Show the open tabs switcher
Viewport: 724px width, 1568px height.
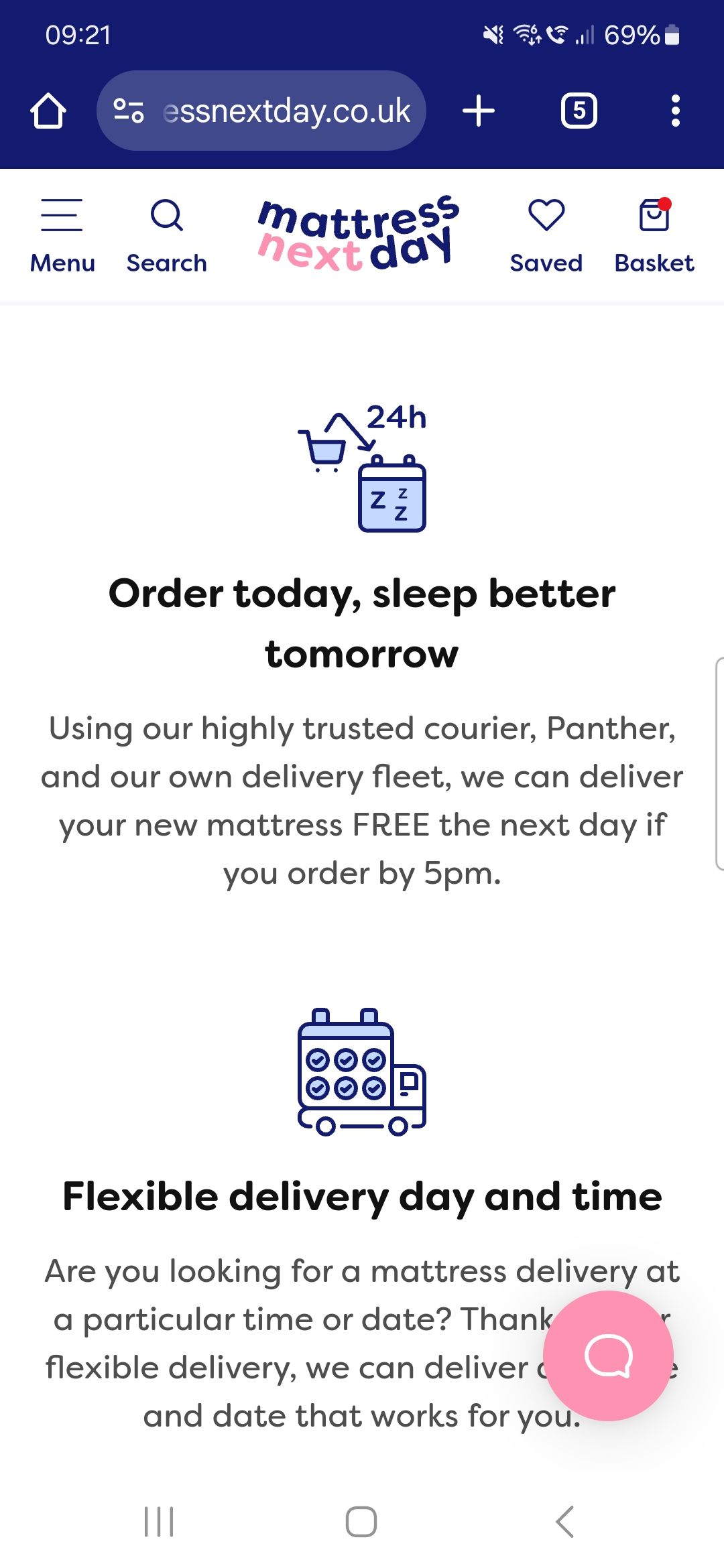[x=579, y=111]
